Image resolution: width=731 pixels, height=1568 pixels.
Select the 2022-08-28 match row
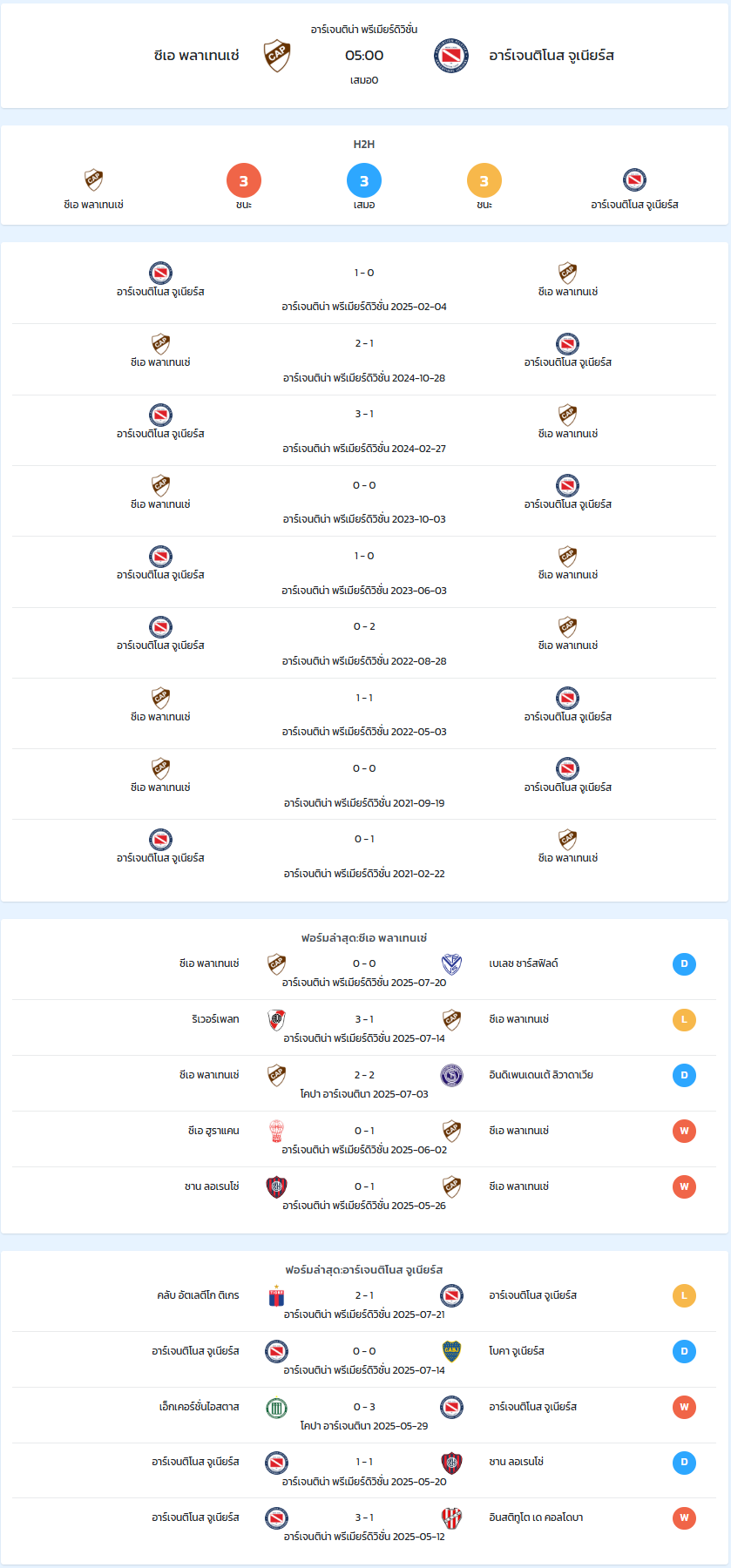click(x=364, y=643)
